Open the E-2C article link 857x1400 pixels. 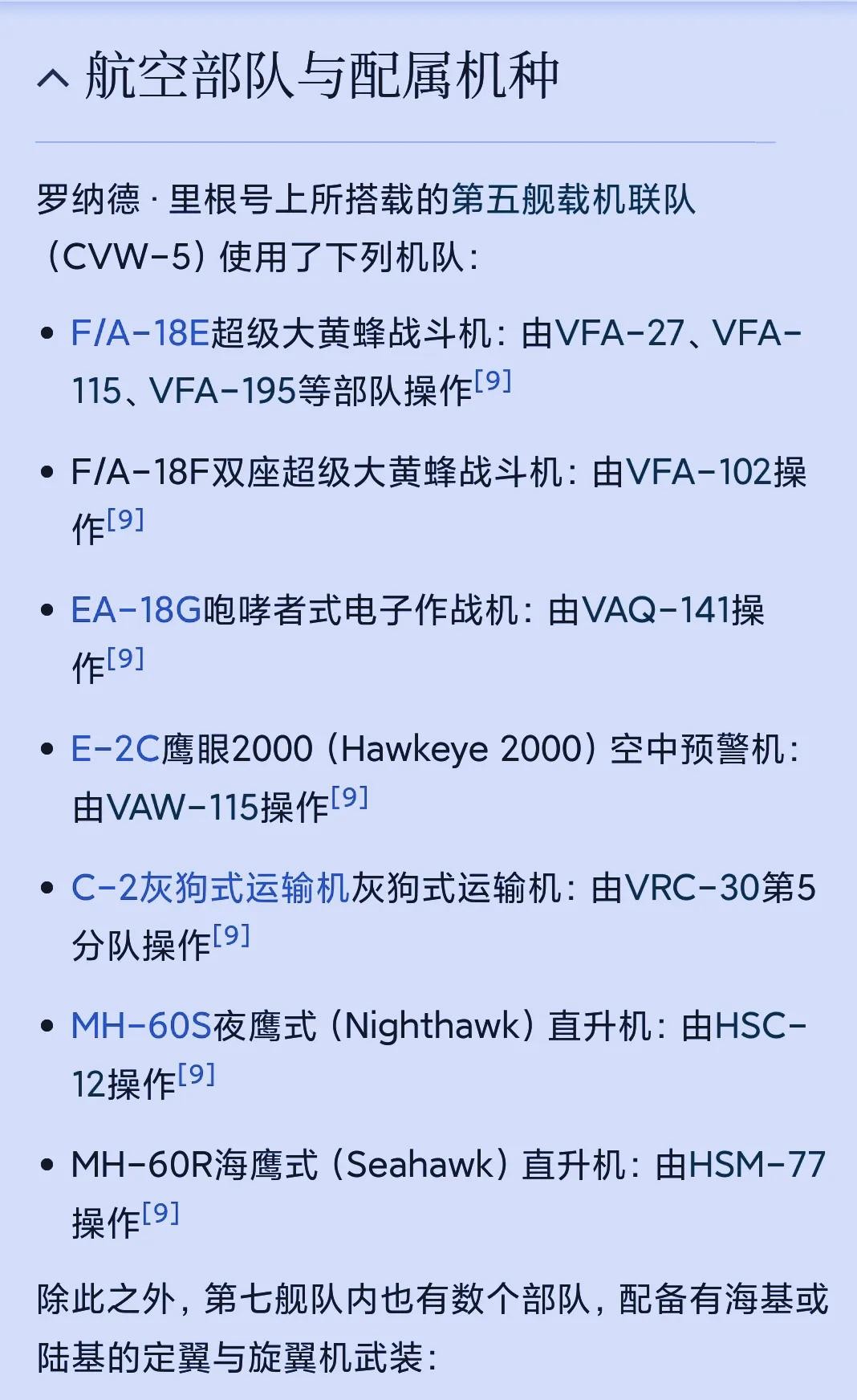pos(116,749)
